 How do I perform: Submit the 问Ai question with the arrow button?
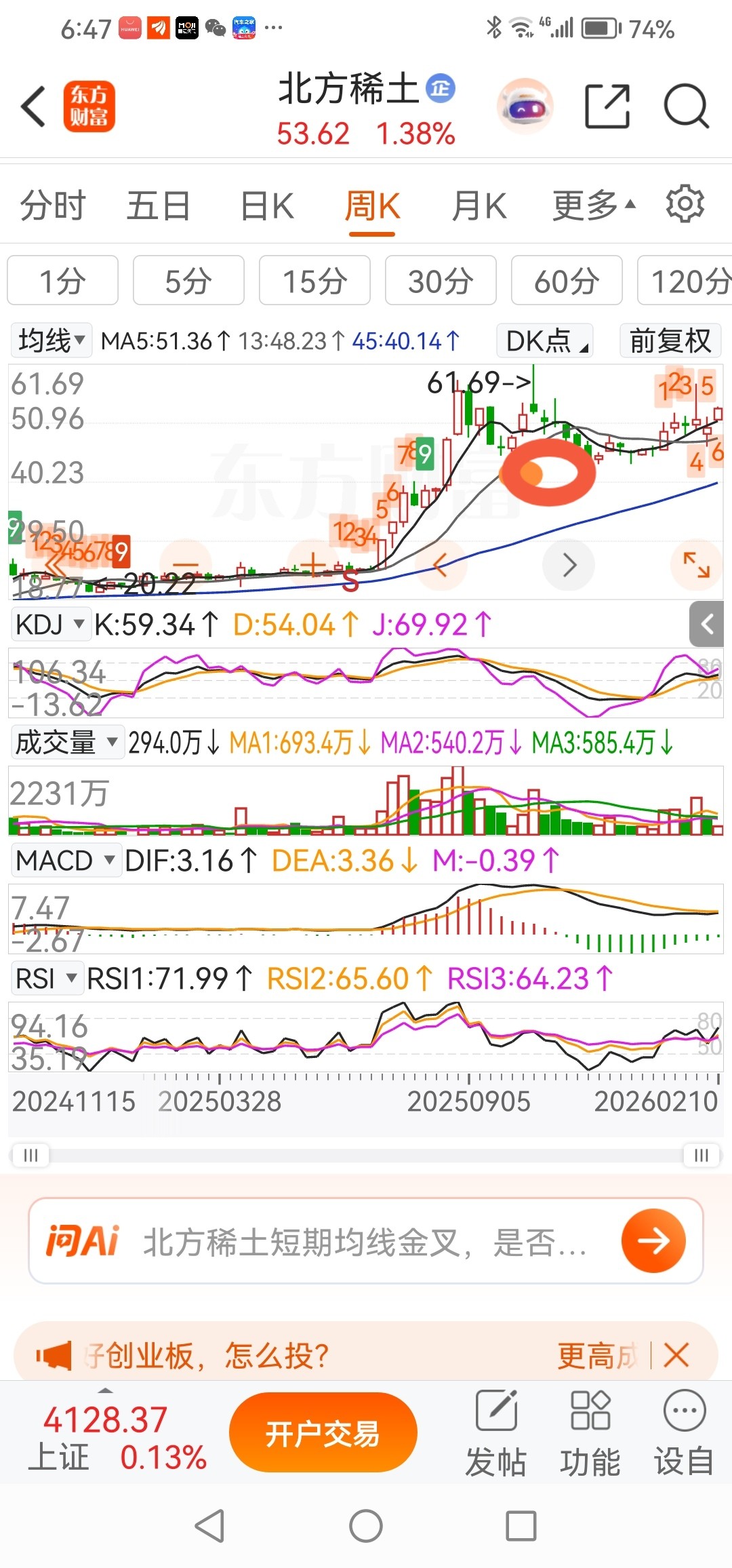point(653,1241)
